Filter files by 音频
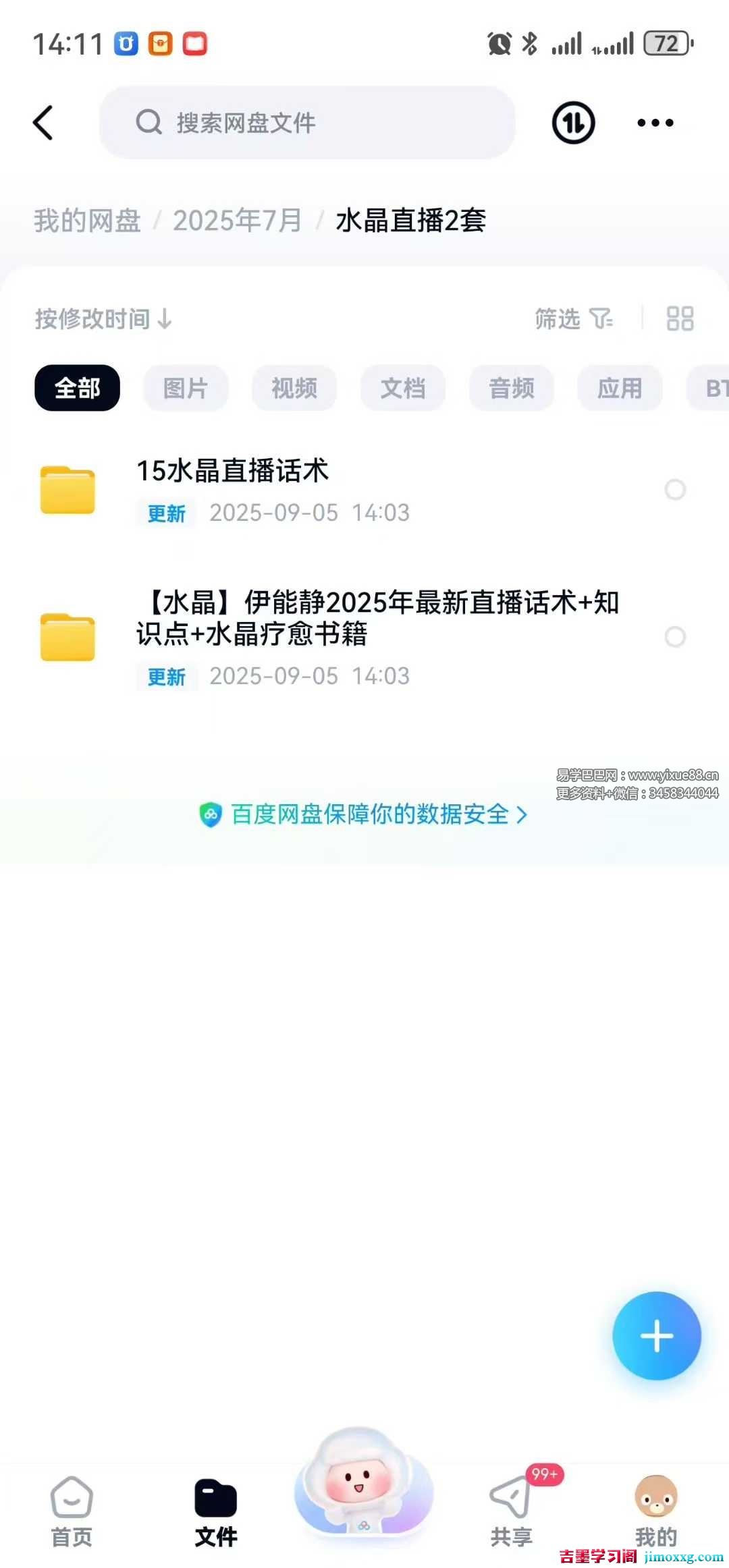 pos(512,388)
